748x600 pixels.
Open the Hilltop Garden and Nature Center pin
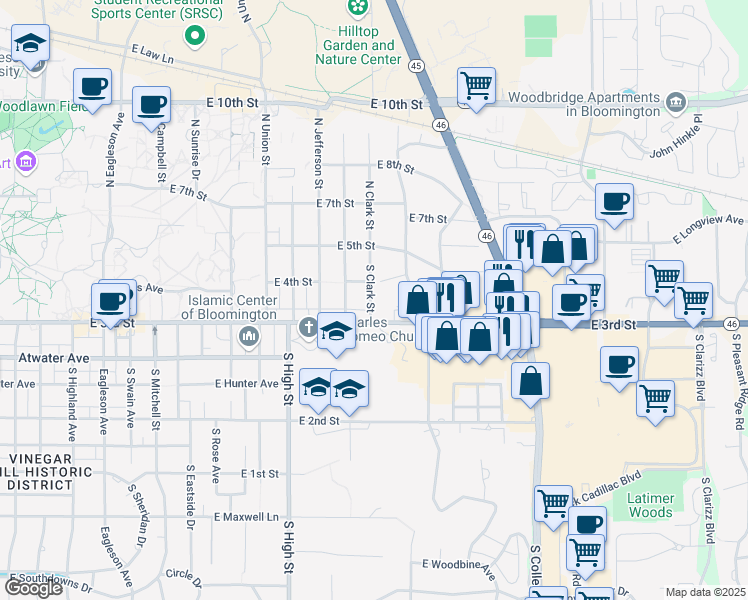355,6
